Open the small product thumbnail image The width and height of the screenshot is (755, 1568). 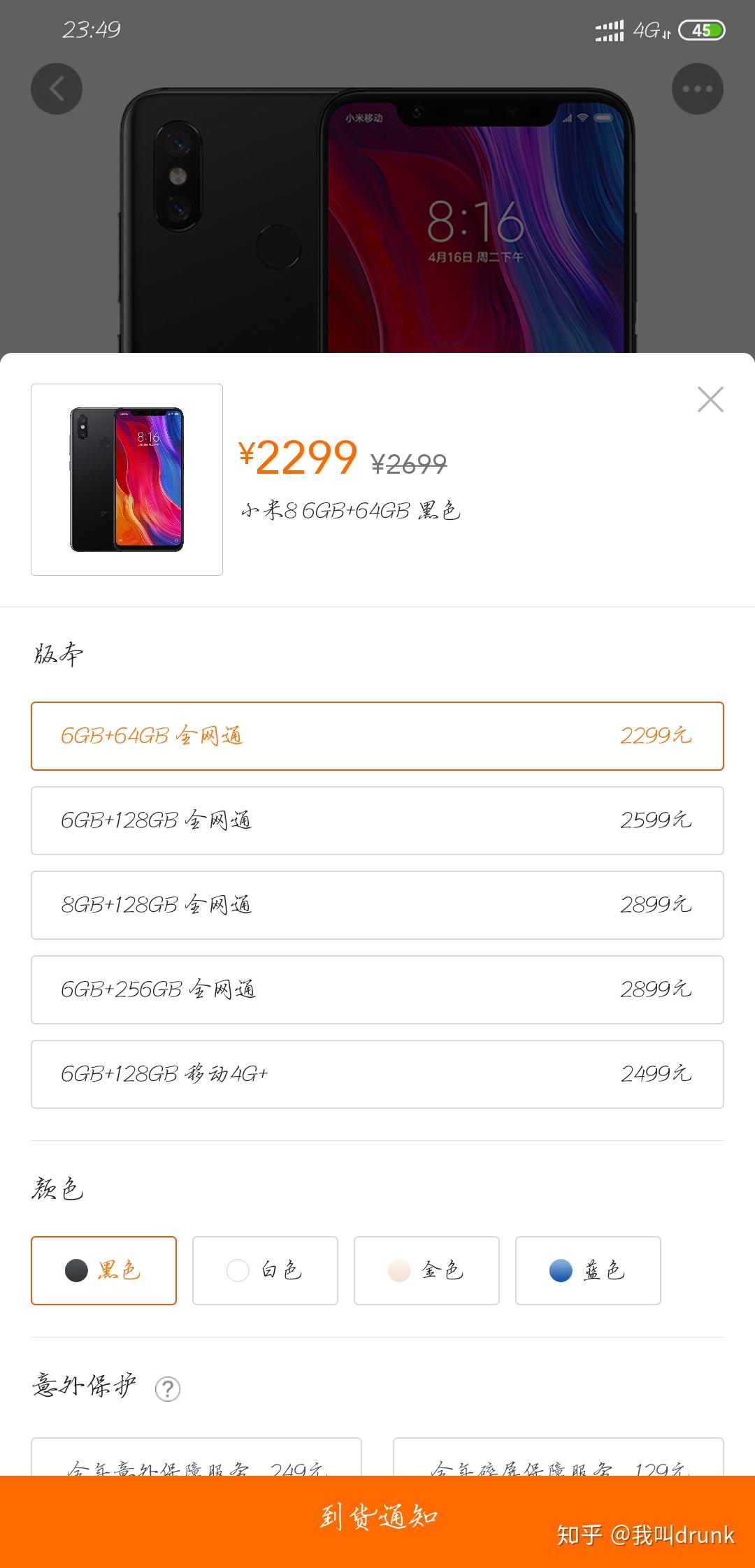click(127, 479)
